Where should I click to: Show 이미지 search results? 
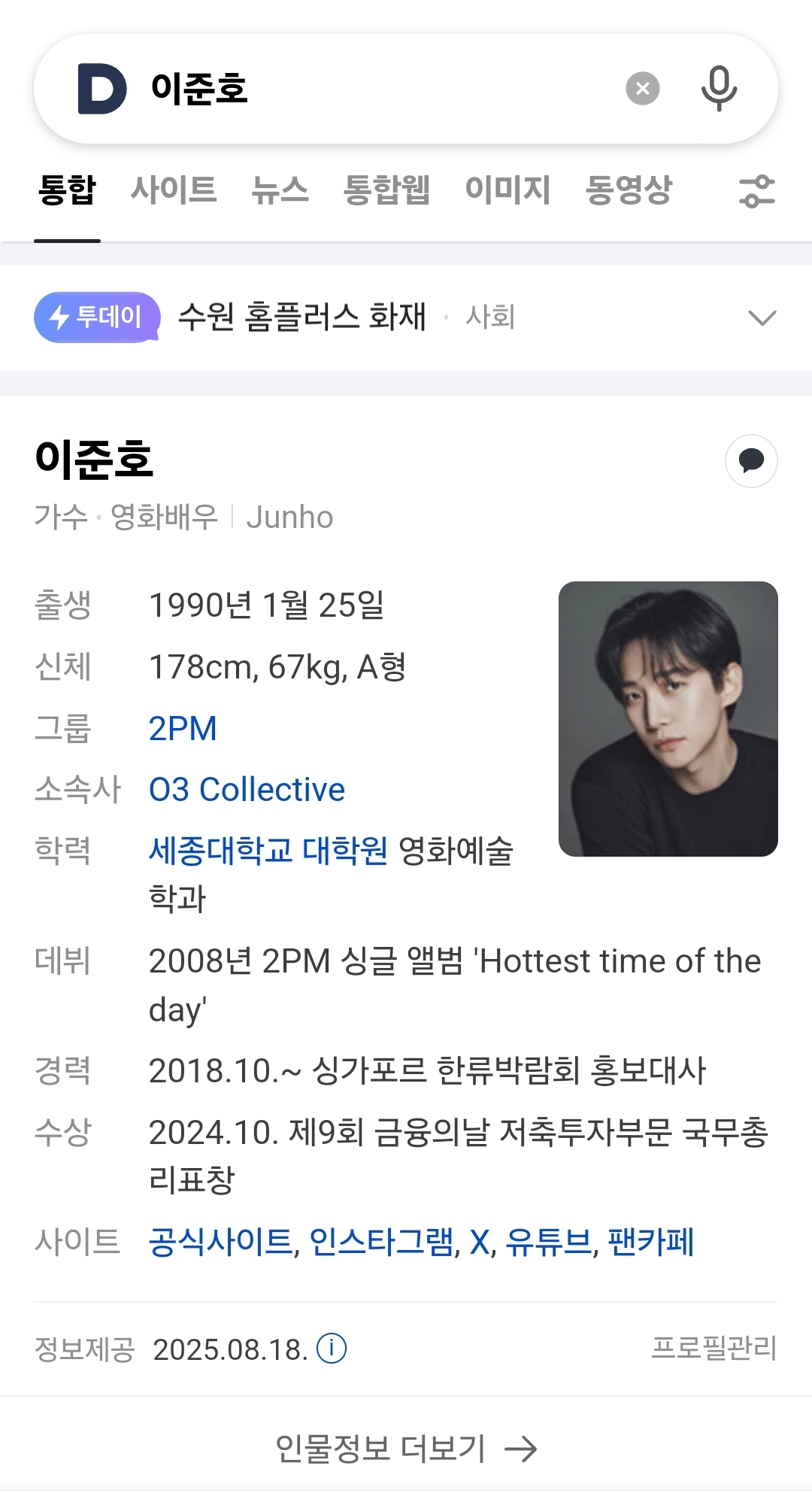point(507,190)
